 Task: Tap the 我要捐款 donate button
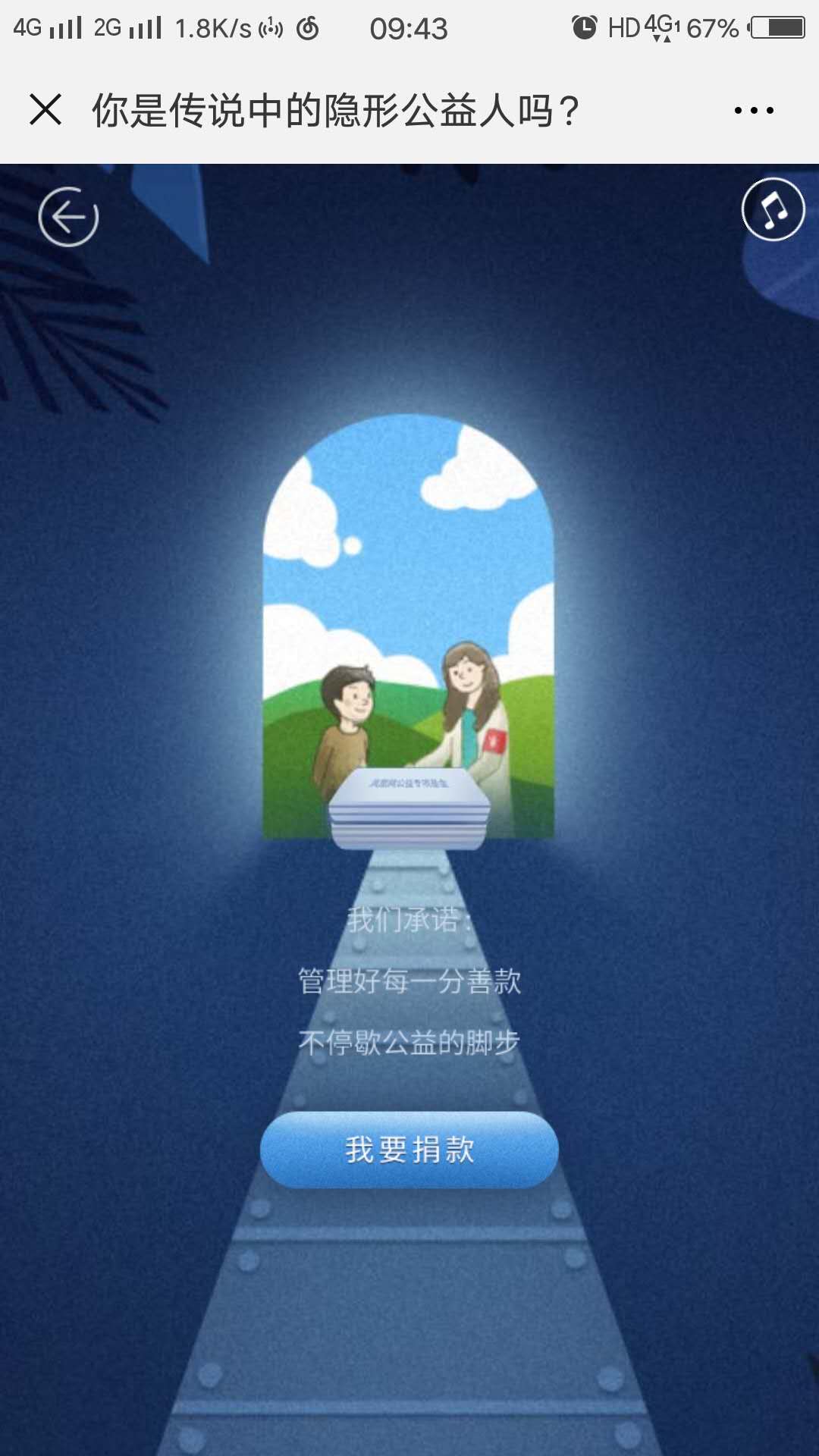coord(409,1150)
